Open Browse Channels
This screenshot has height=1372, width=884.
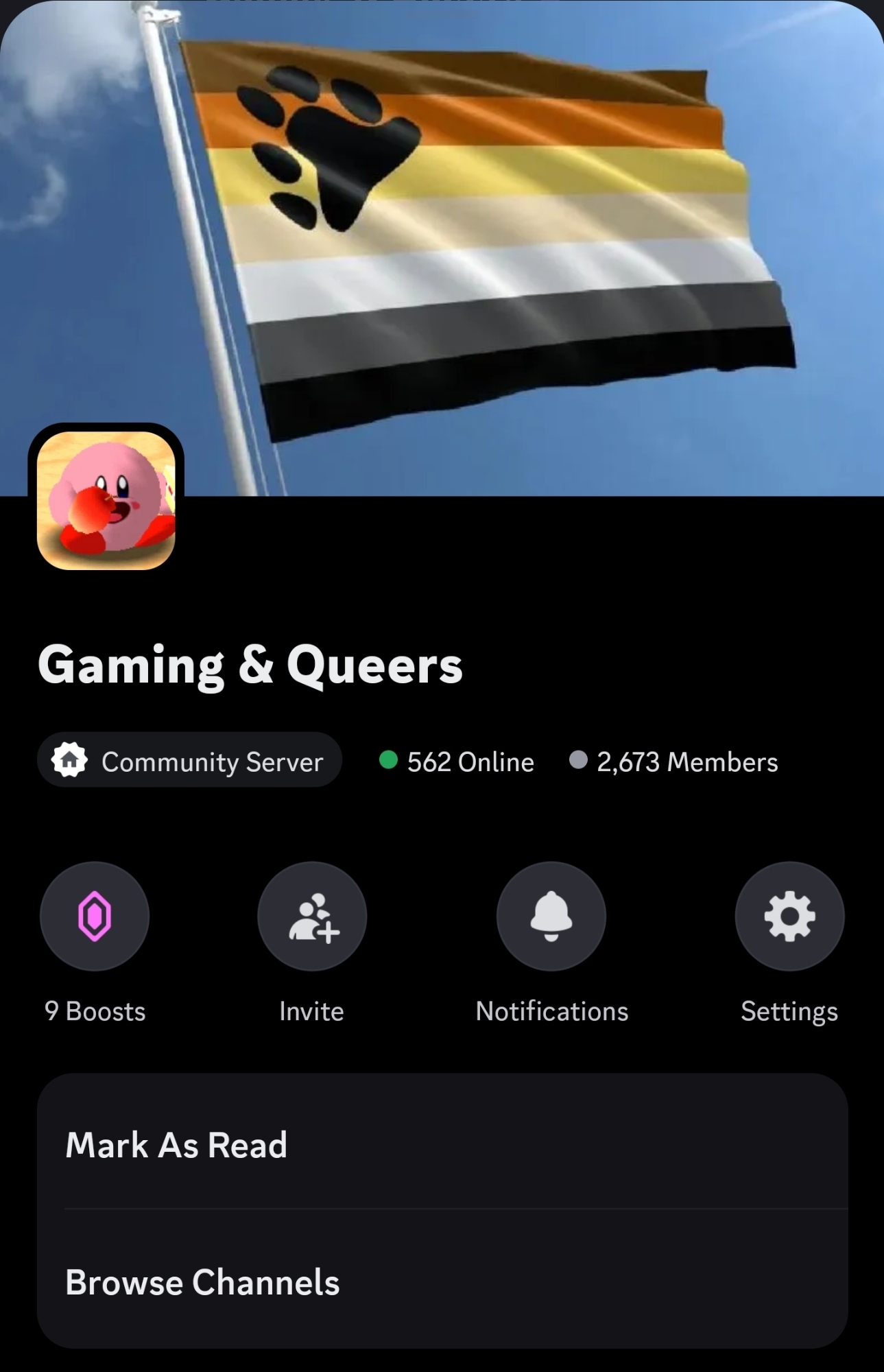click(442, 1281)
